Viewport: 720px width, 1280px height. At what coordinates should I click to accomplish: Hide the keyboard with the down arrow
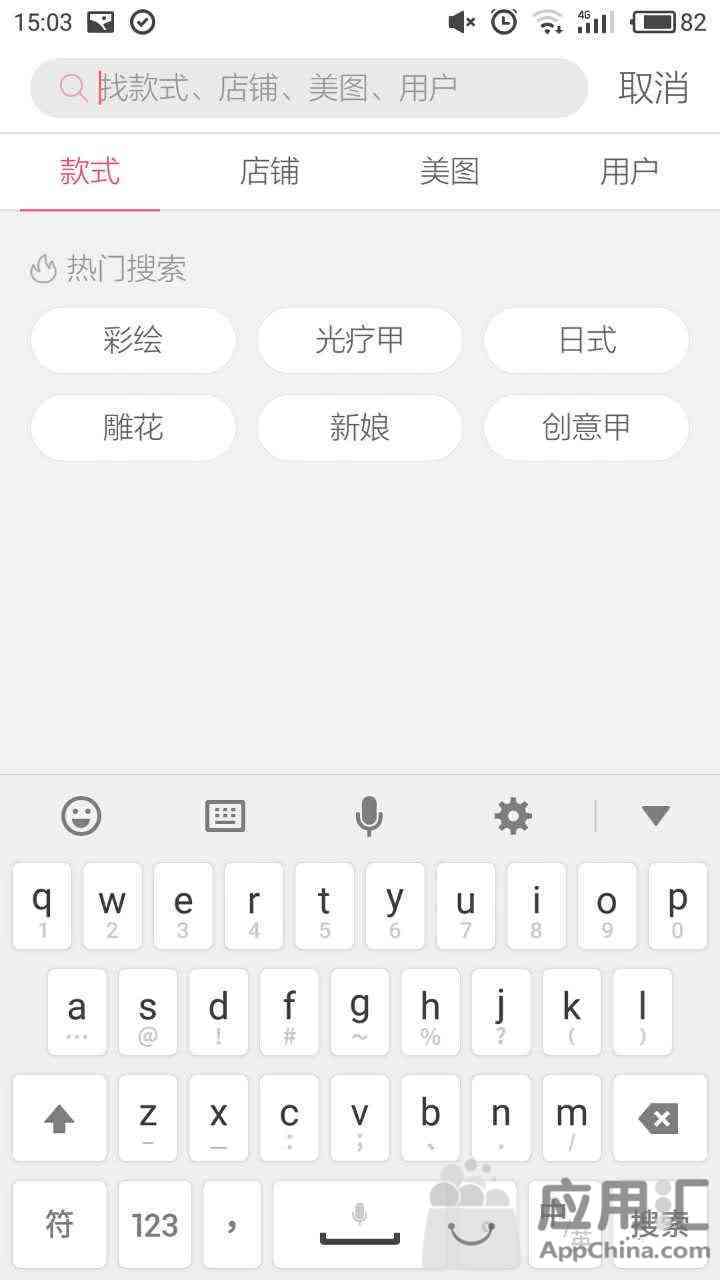coord(656,816)
